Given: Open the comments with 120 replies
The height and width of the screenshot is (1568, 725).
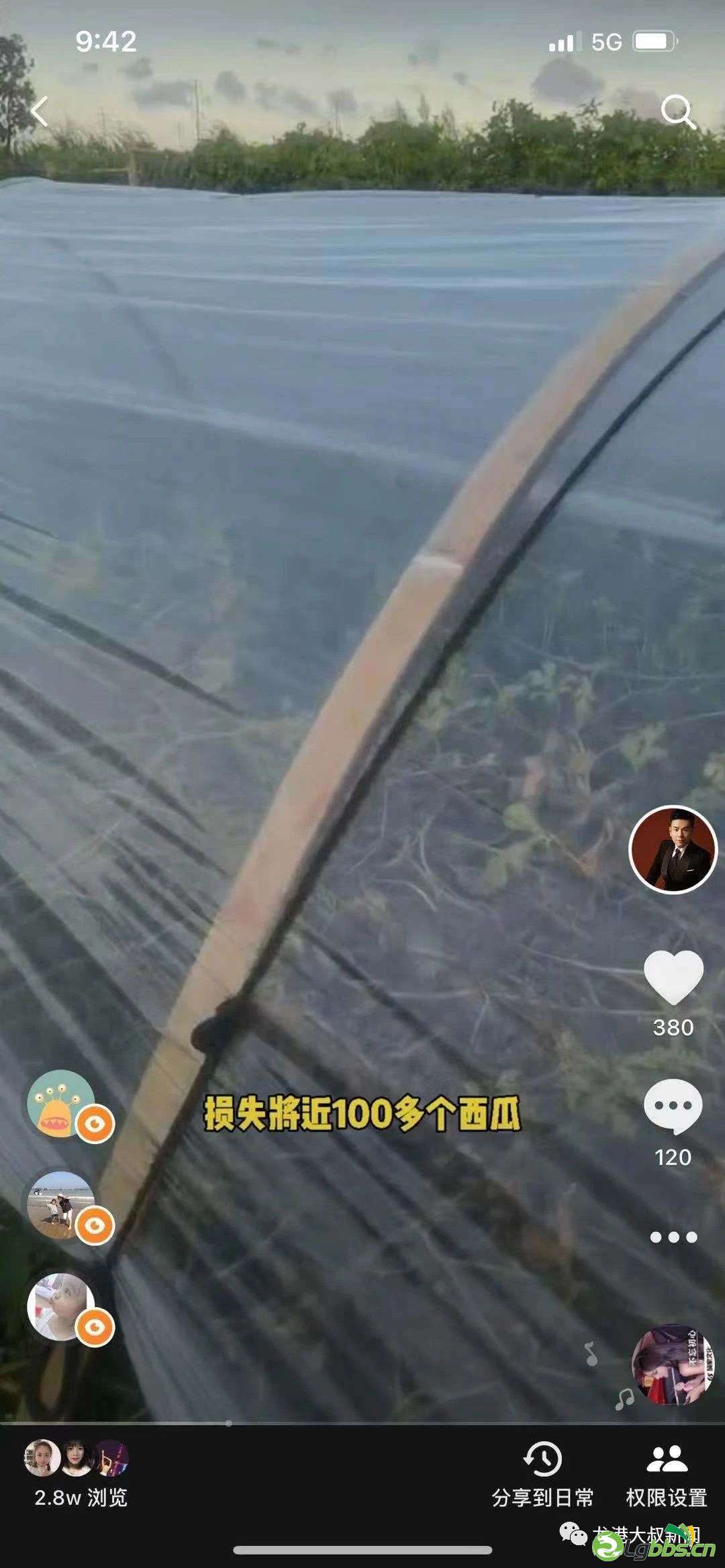Looking at the screenshot, I should (x=673, y=1108).
